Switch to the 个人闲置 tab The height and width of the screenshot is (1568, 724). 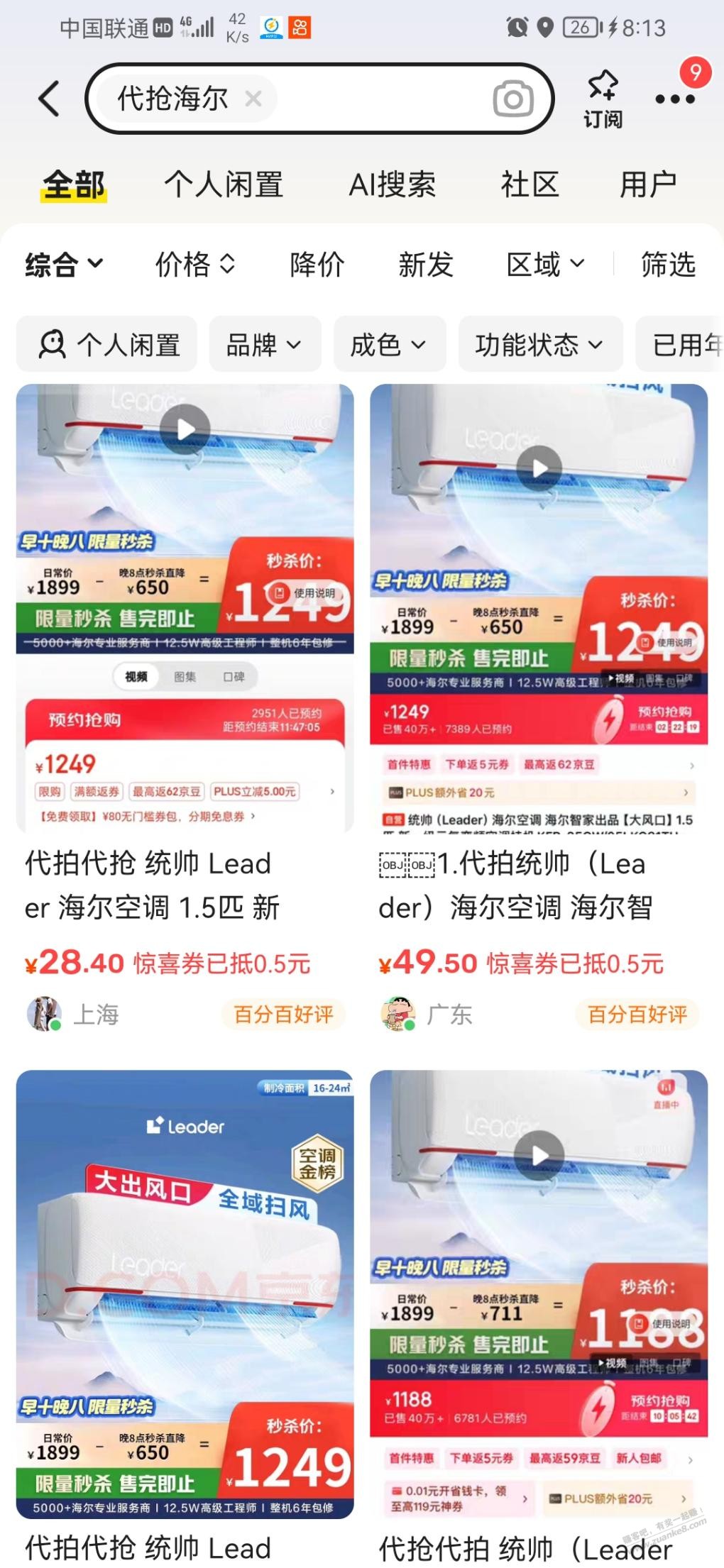(x=224, y=184)
